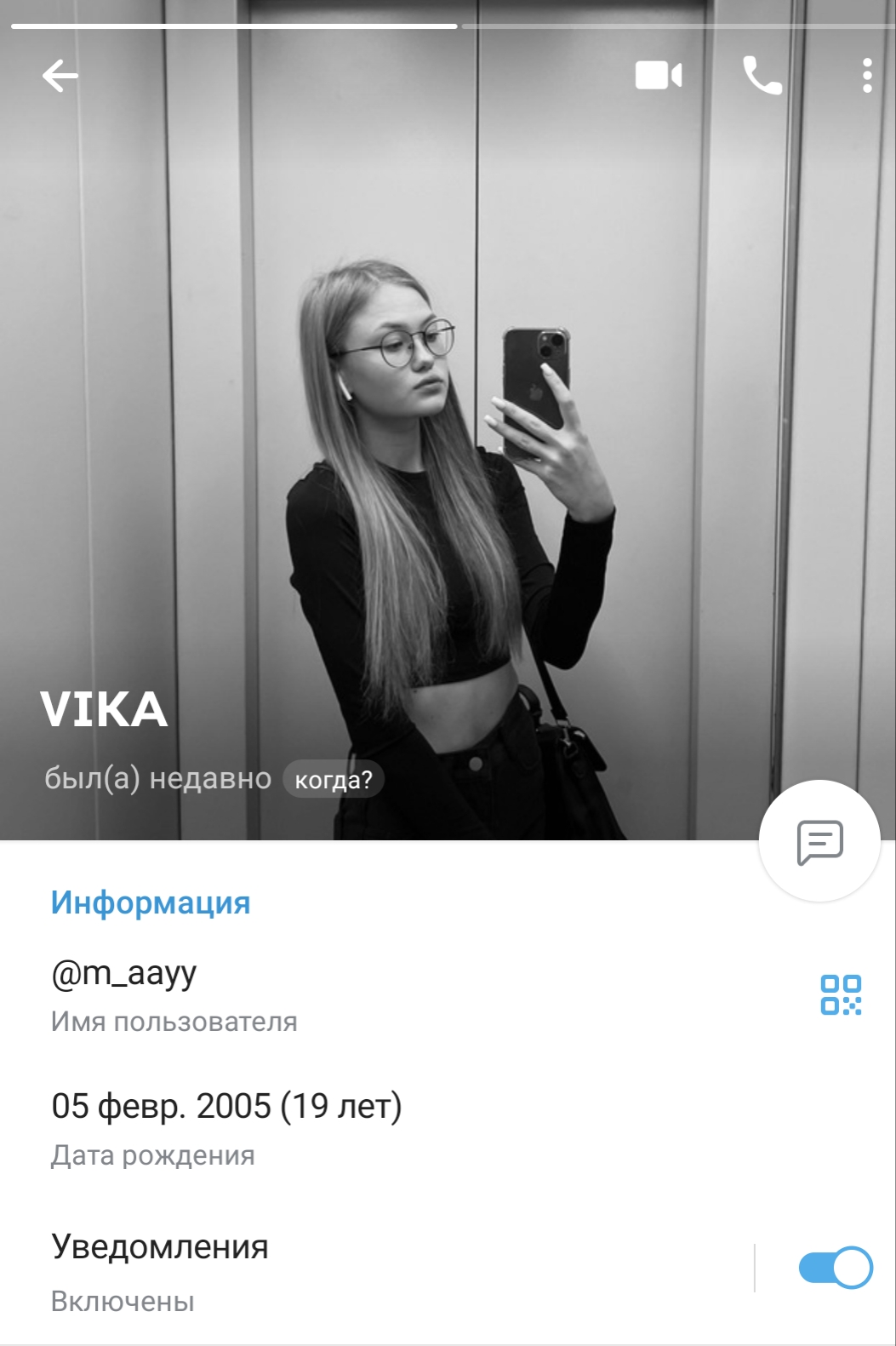The height and width of the screenshot is (1346, 896).
Task: Open the chat via the message button
Action: point(819,841)
